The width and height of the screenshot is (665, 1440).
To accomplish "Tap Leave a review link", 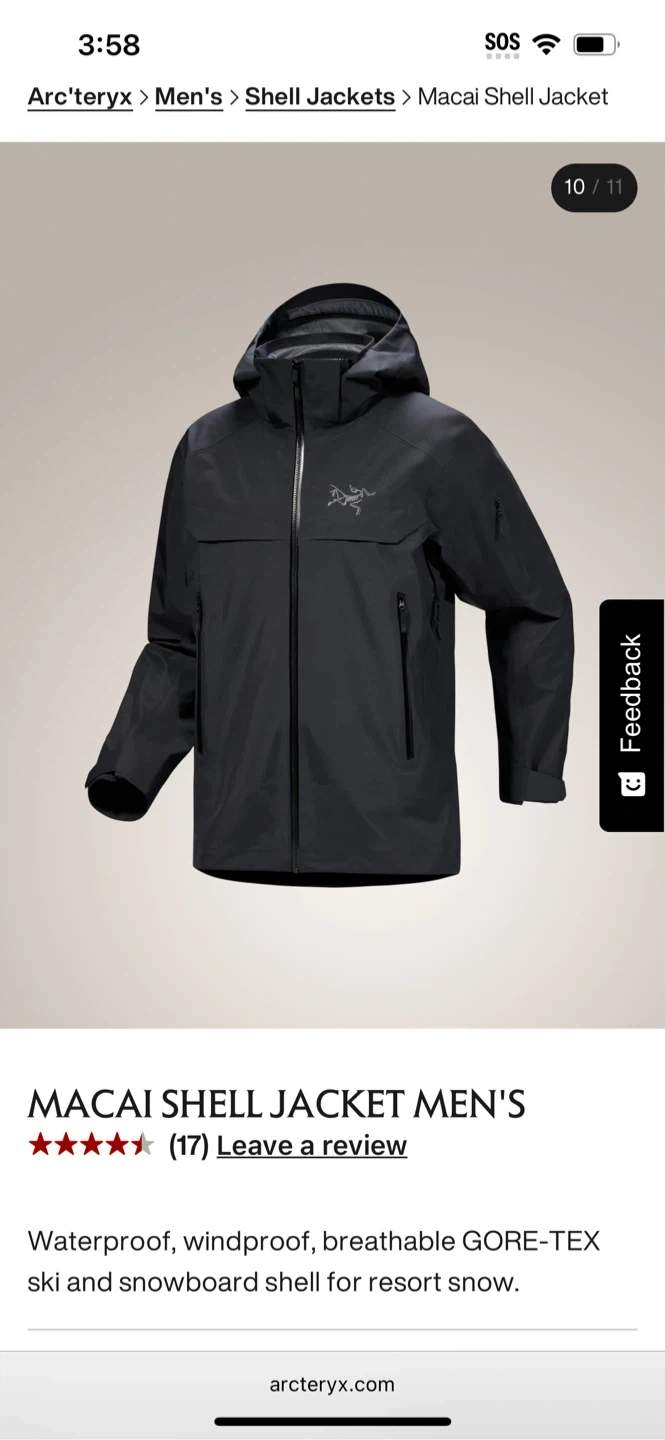I will click(311, 1145).
